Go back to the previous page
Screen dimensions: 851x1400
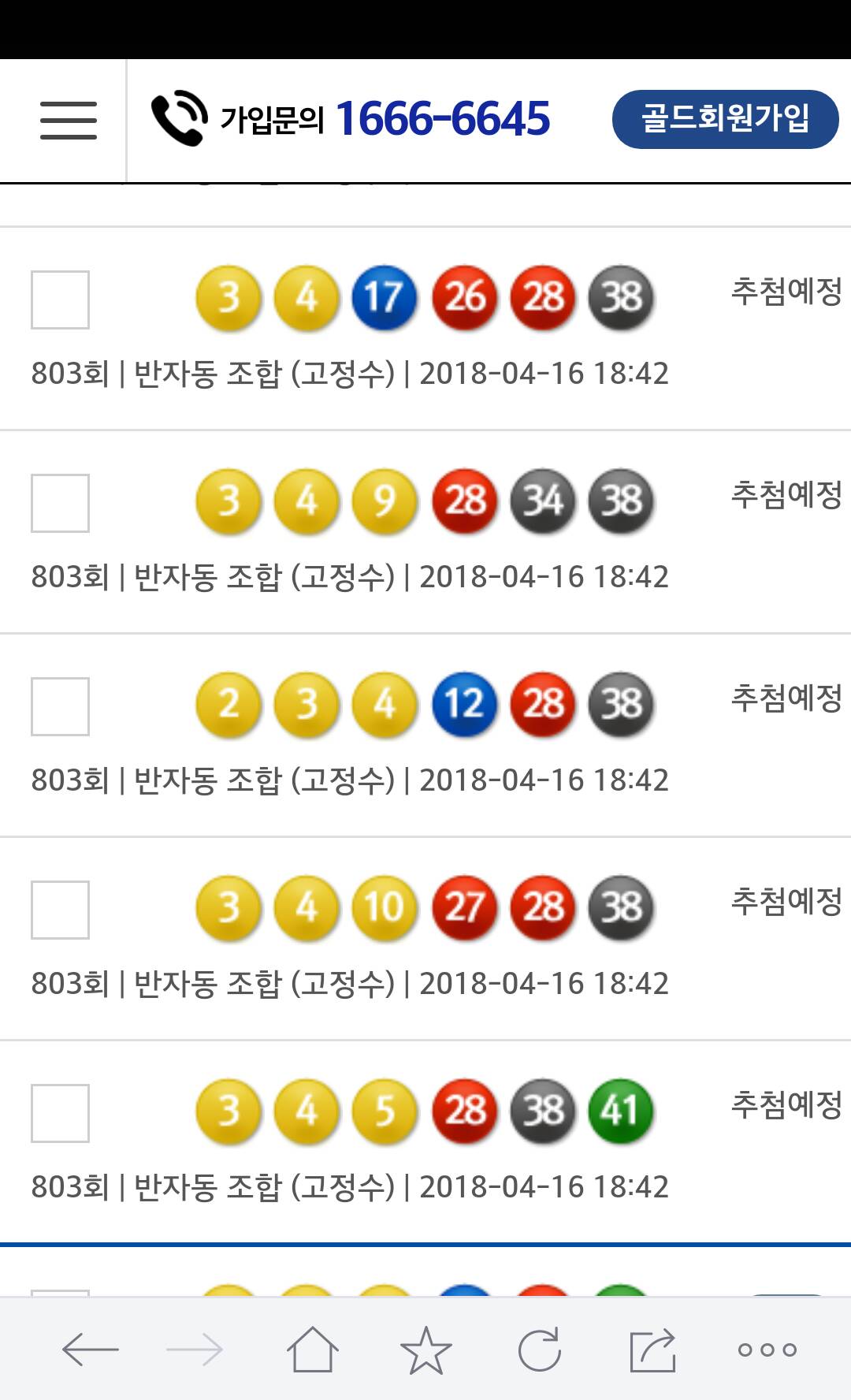(x=90, y=1350)
